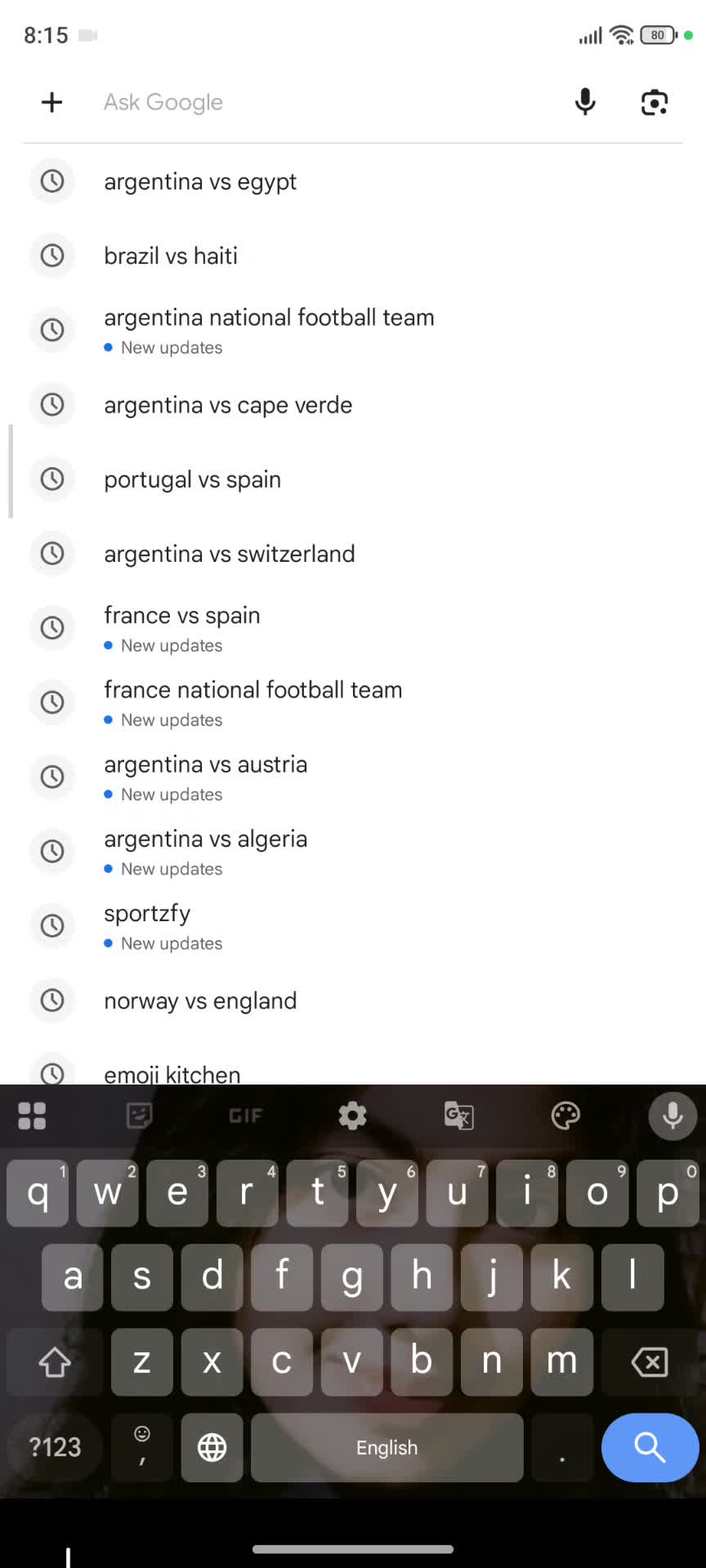Start voice search with the microphone

[x=585, y=102]
